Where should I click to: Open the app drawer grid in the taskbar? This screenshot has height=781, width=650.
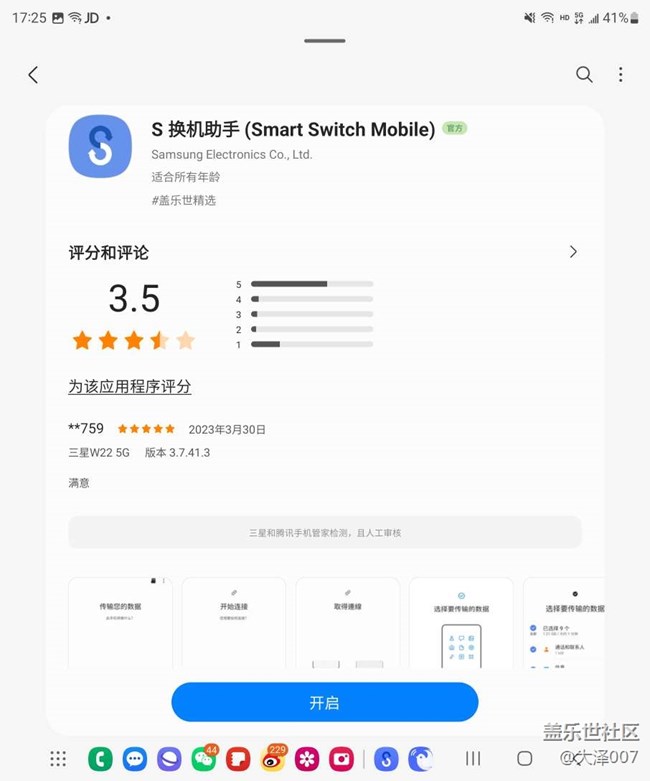point(58,759)
